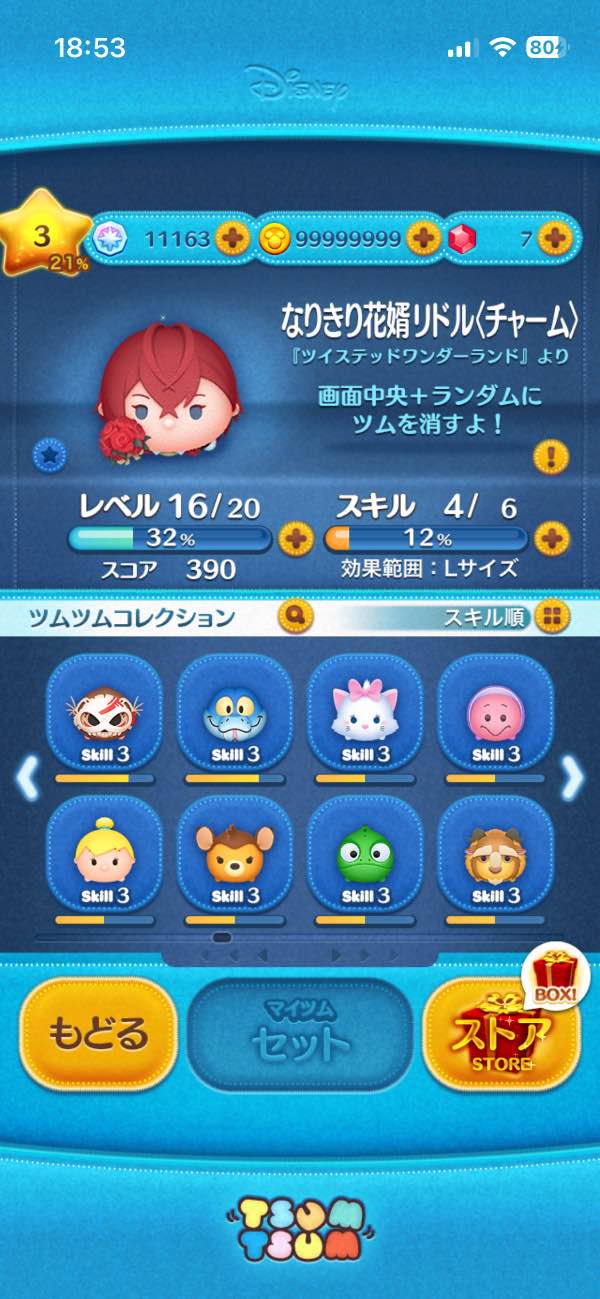Add more coins with the plus icon

(x=424, y=238)
